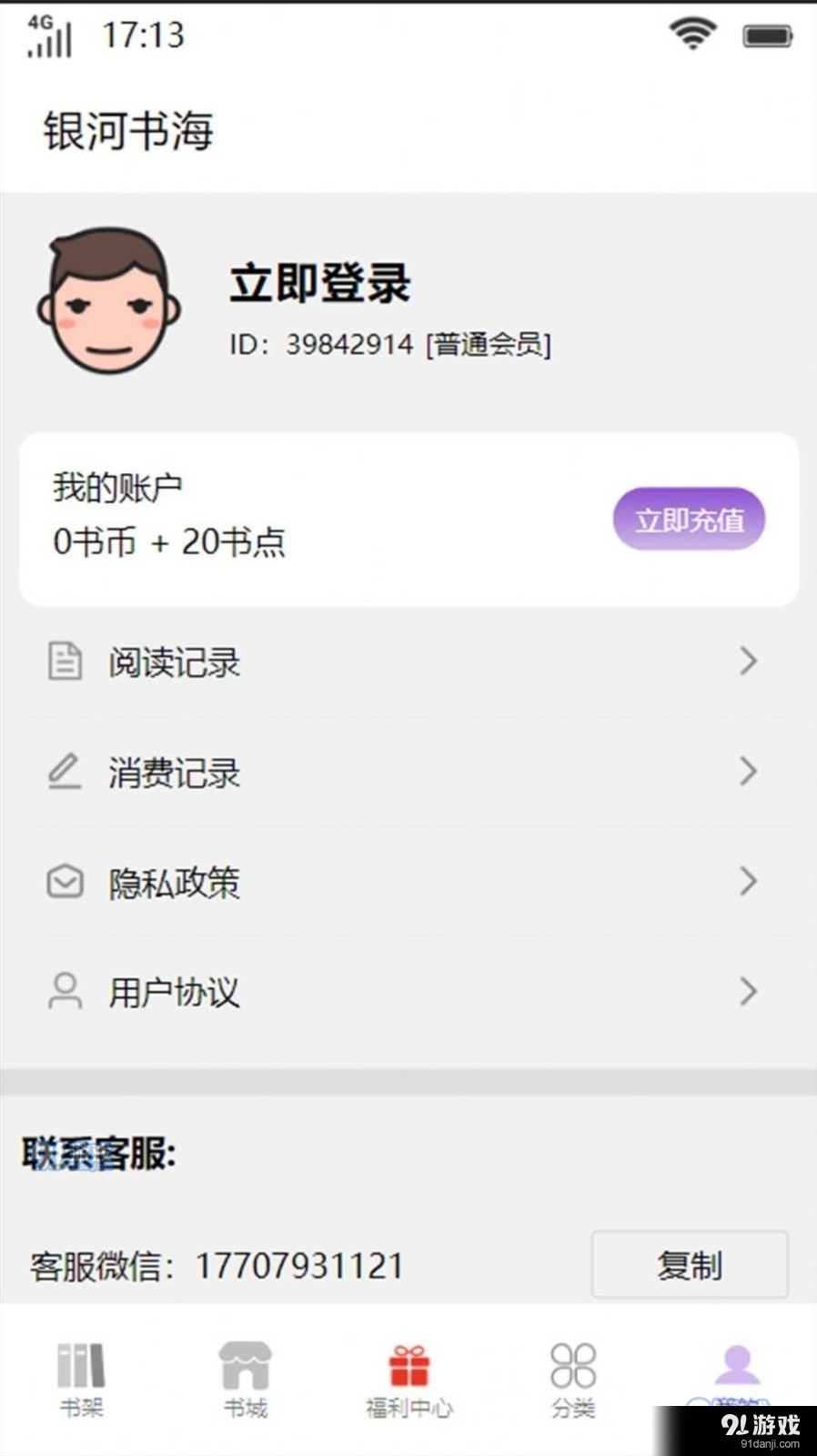Expand the 阅读记录 row chevron
The height and width of the screenshot is (1456, 817).
pos(748,662)
